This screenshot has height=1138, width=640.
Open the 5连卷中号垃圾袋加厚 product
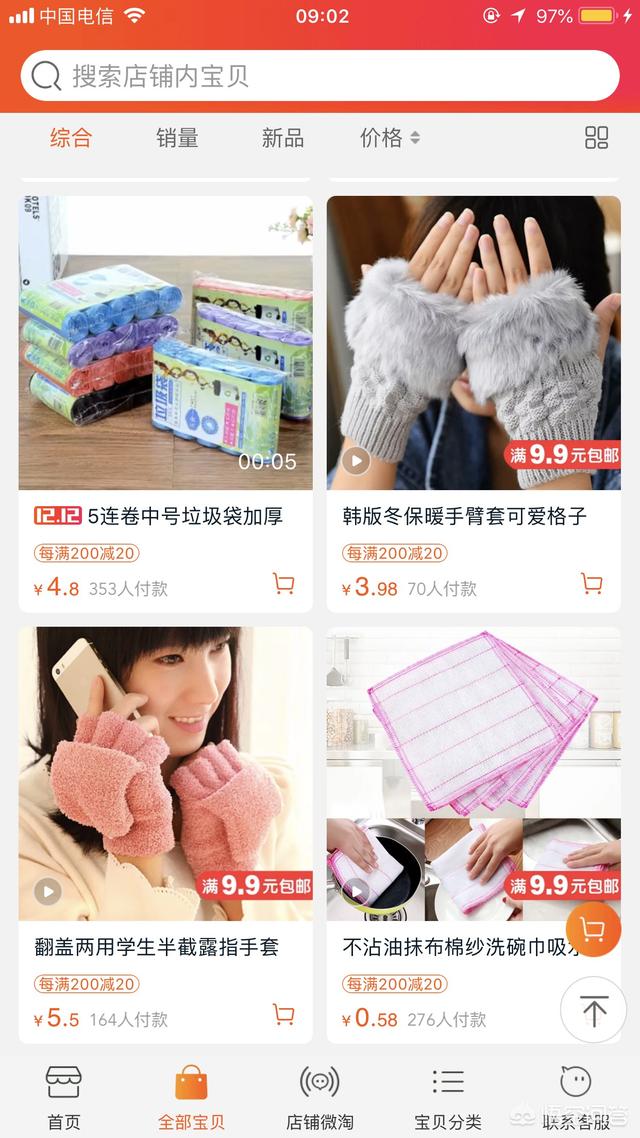point(165,343)
